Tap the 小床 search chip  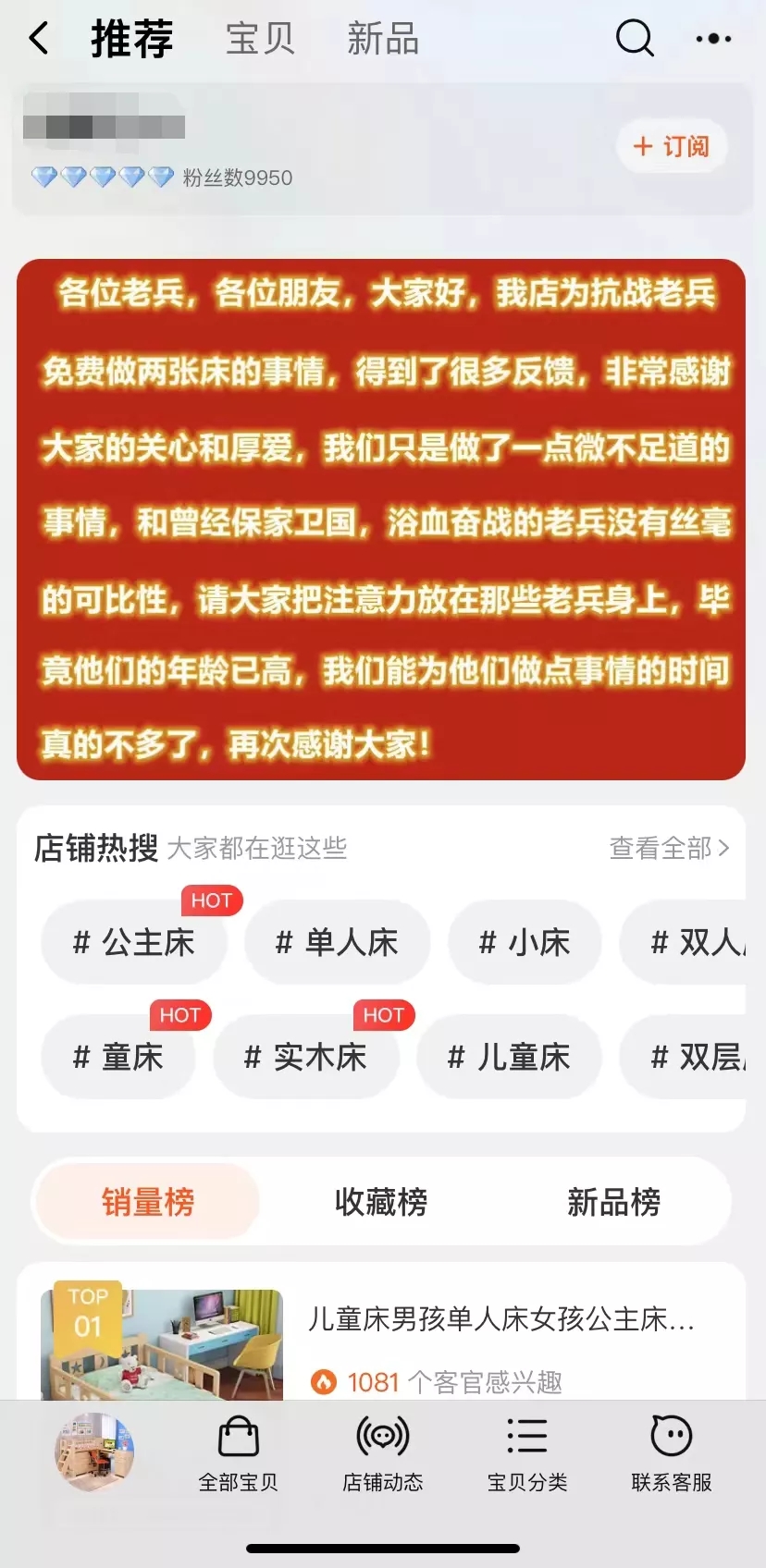click(x=525, y=943)
